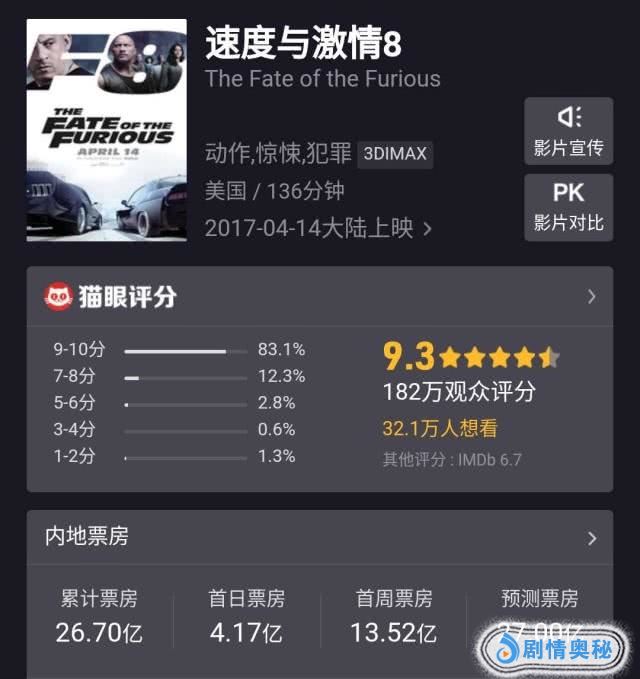
Task: Open the 影片宣传 promo button
Action: pos(568,131)
